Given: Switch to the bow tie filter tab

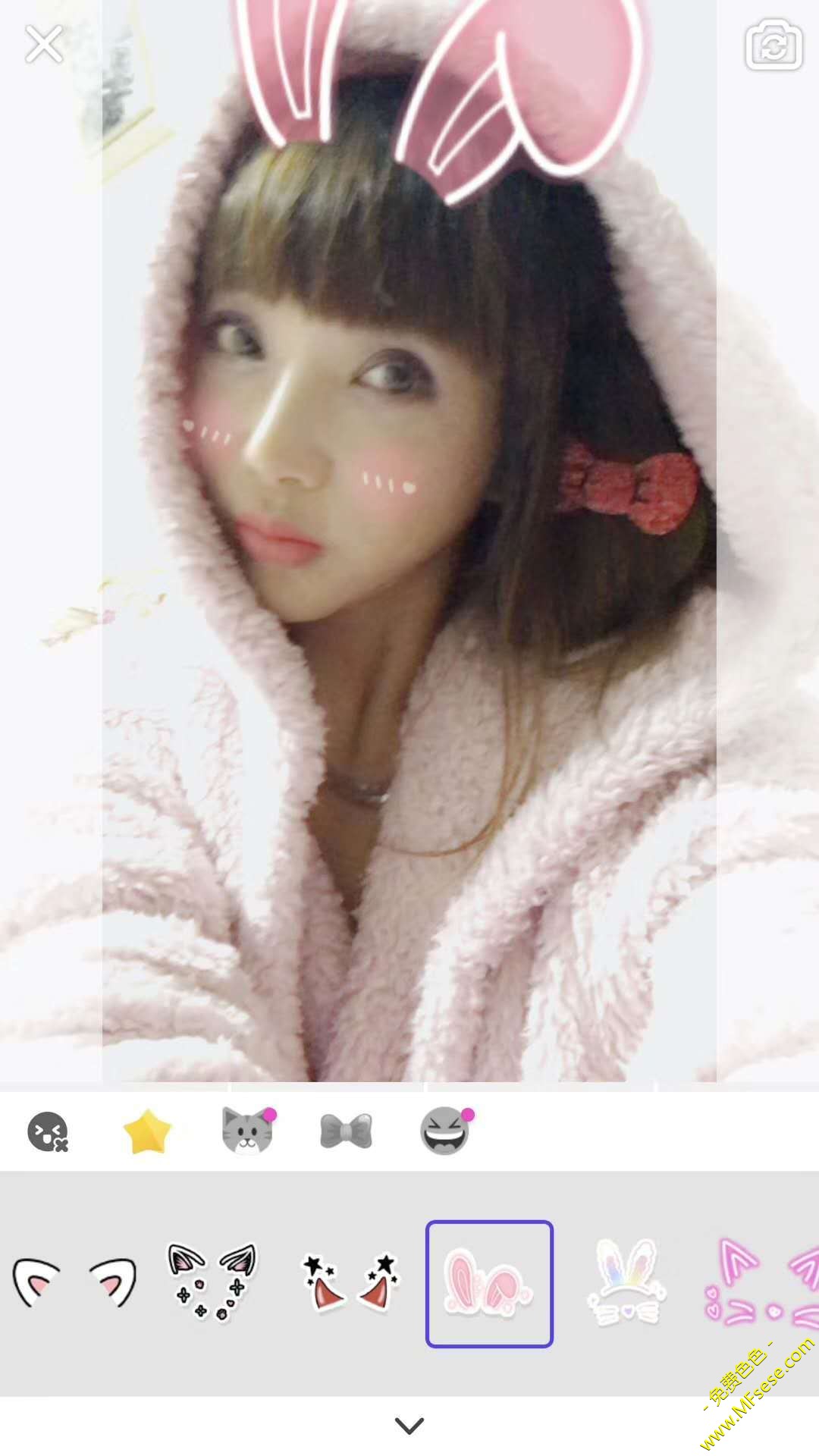Looking at the screenshot, I should [x=347, y=1132].
